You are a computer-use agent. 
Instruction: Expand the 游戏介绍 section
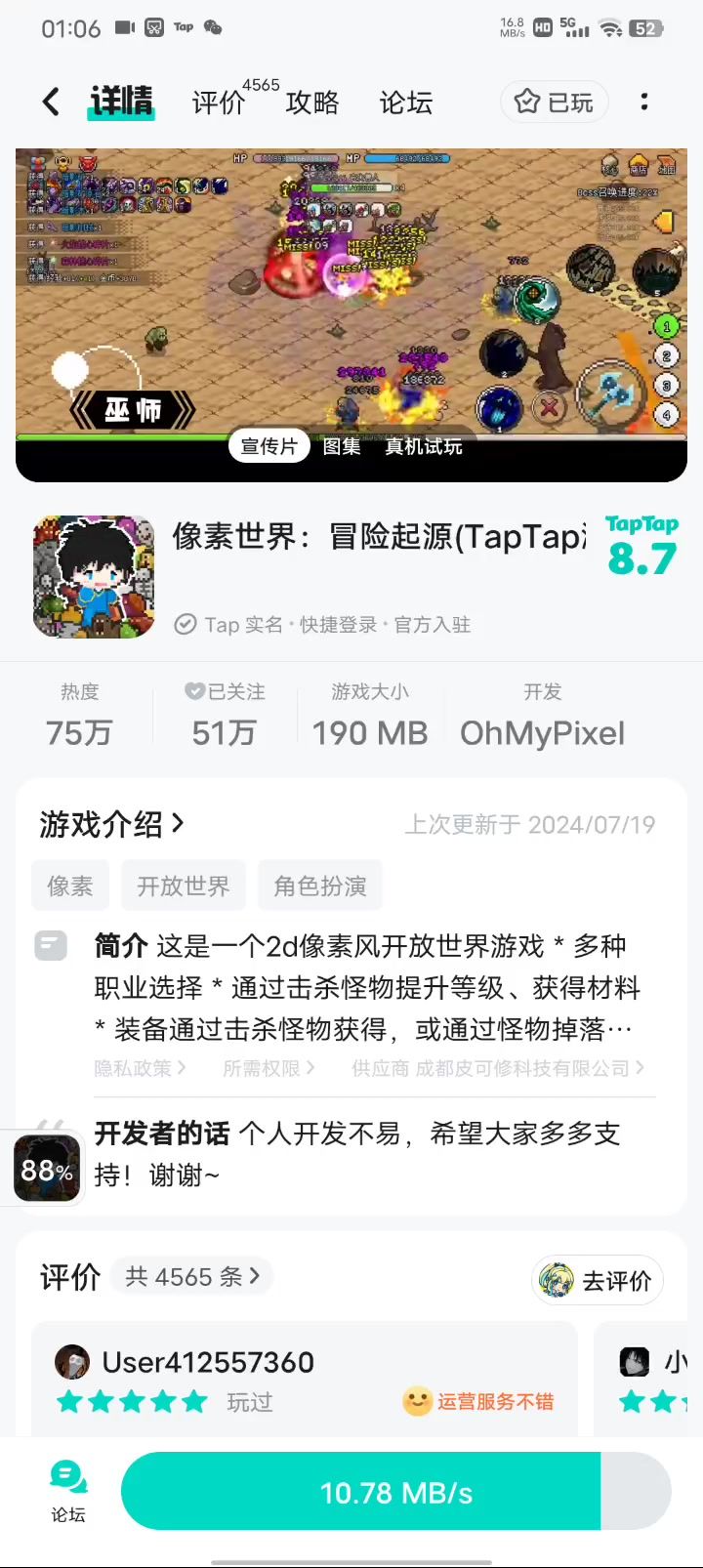click(112, 824)
